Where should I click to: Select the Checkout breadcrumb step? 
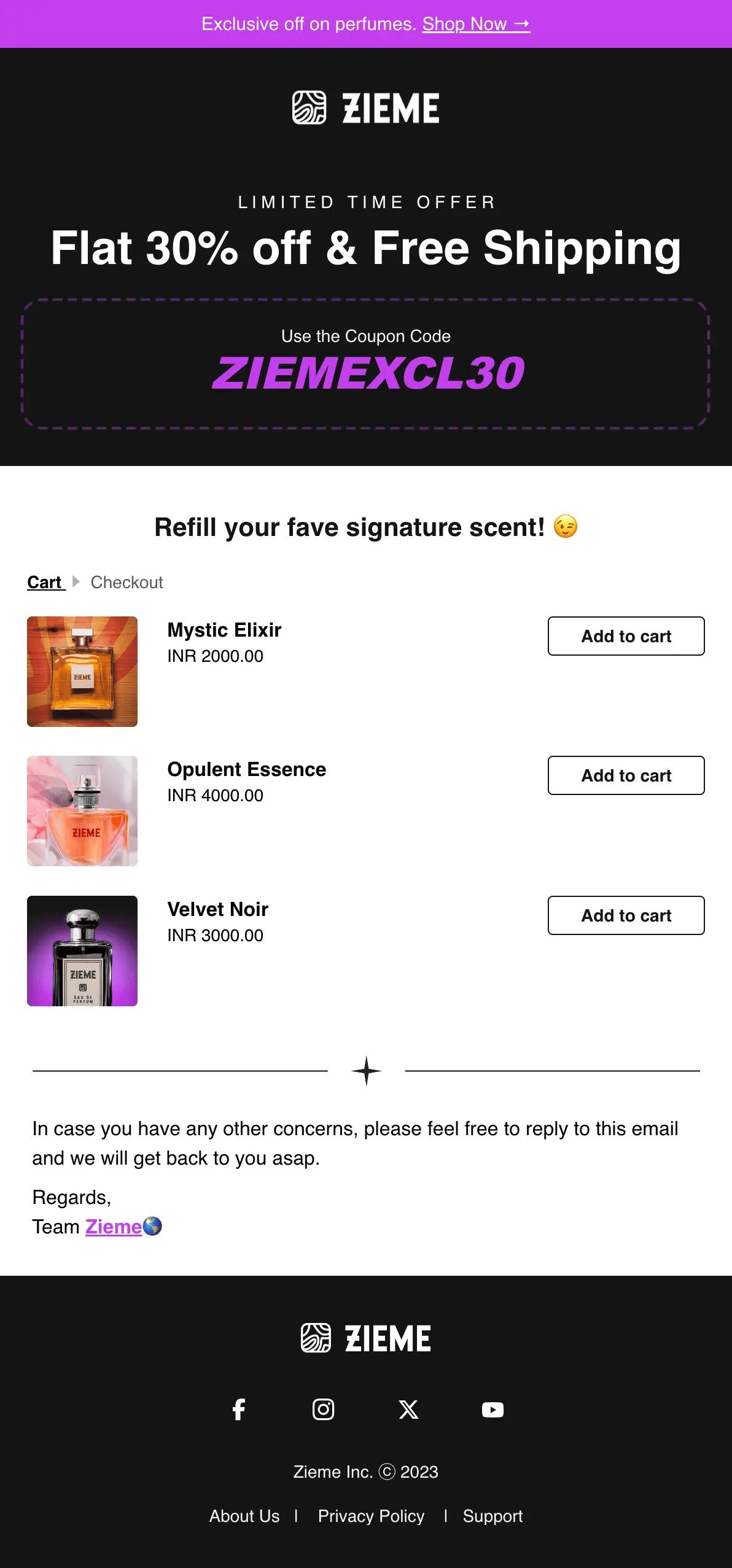[x=127, y=582]
